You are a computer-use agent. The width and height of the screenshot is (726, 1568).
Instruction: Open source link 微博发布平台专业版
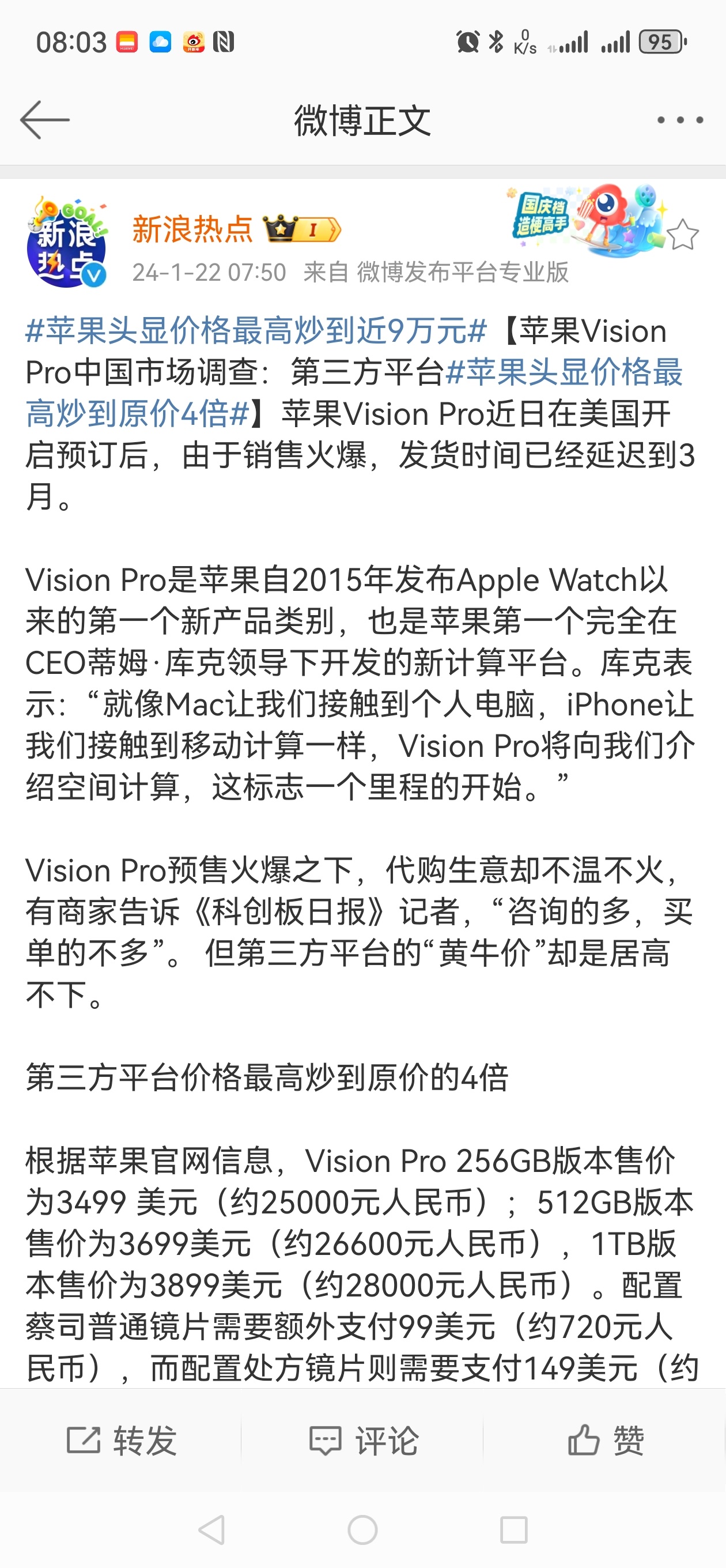462,274
